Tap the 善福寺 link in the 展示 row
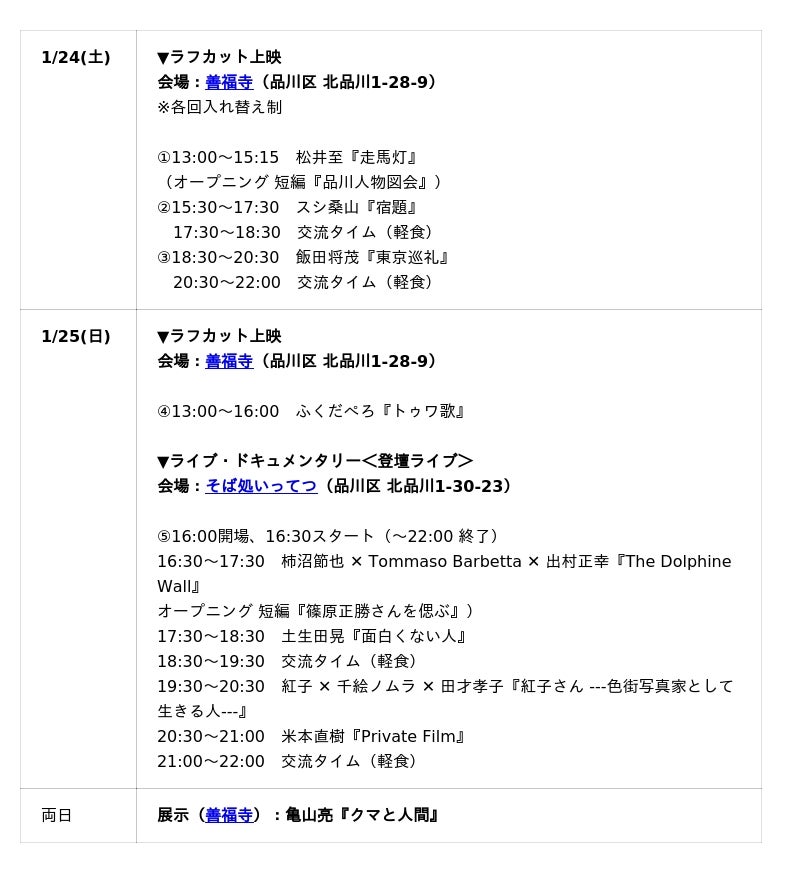 [229, 815]
